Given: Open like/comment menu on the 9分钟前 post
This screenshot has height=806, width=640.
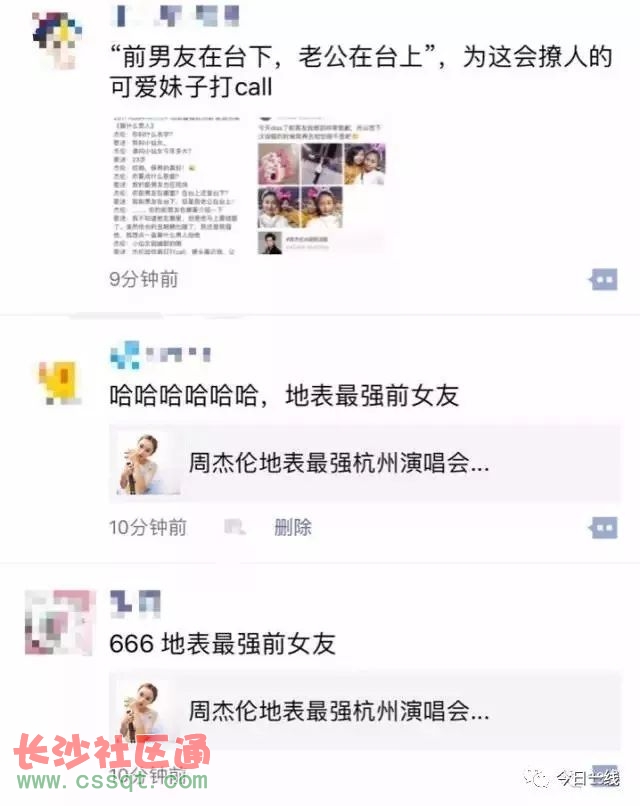Looking at the screenshot, I should coord(602,280).
